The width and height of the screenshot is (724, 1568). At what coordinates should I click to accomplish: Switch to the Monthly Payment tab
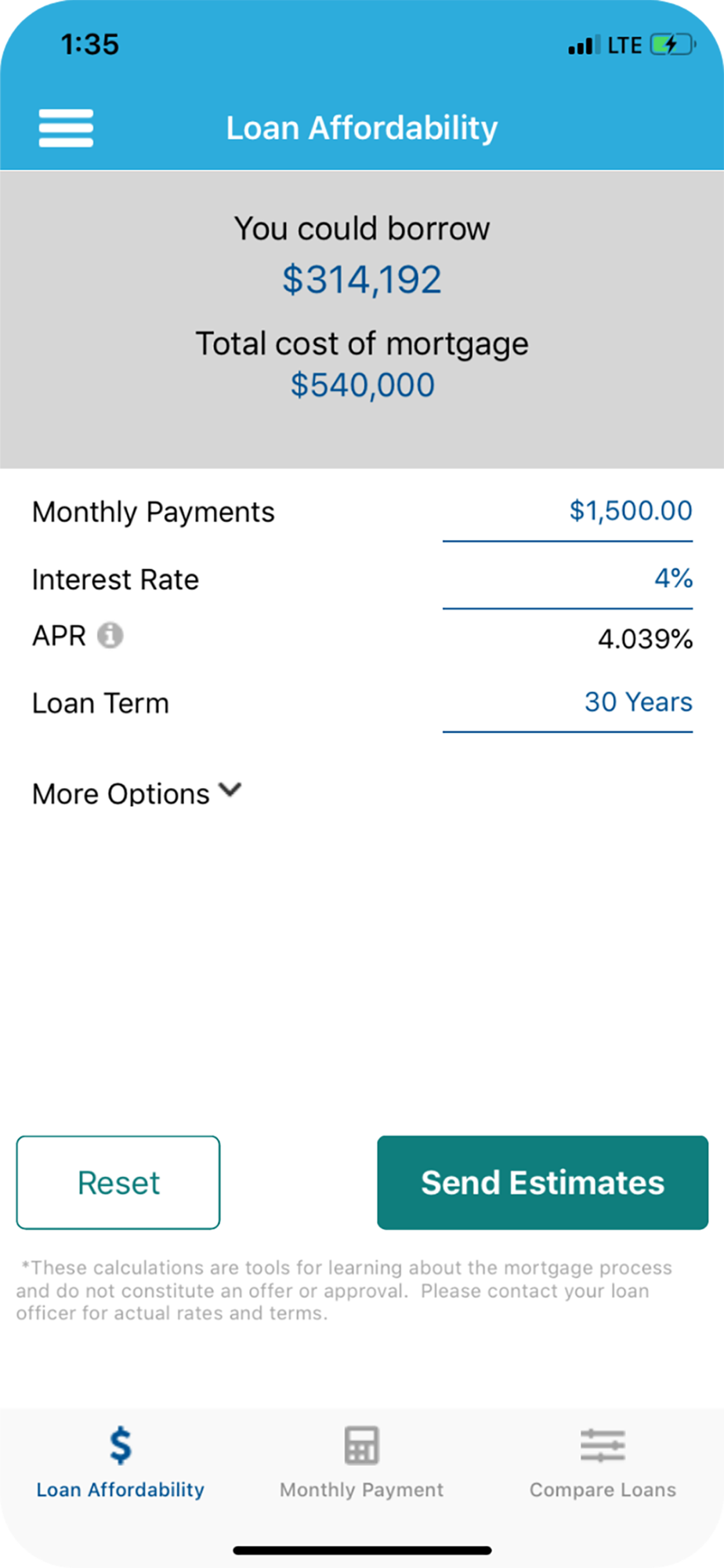point(361,1462)
